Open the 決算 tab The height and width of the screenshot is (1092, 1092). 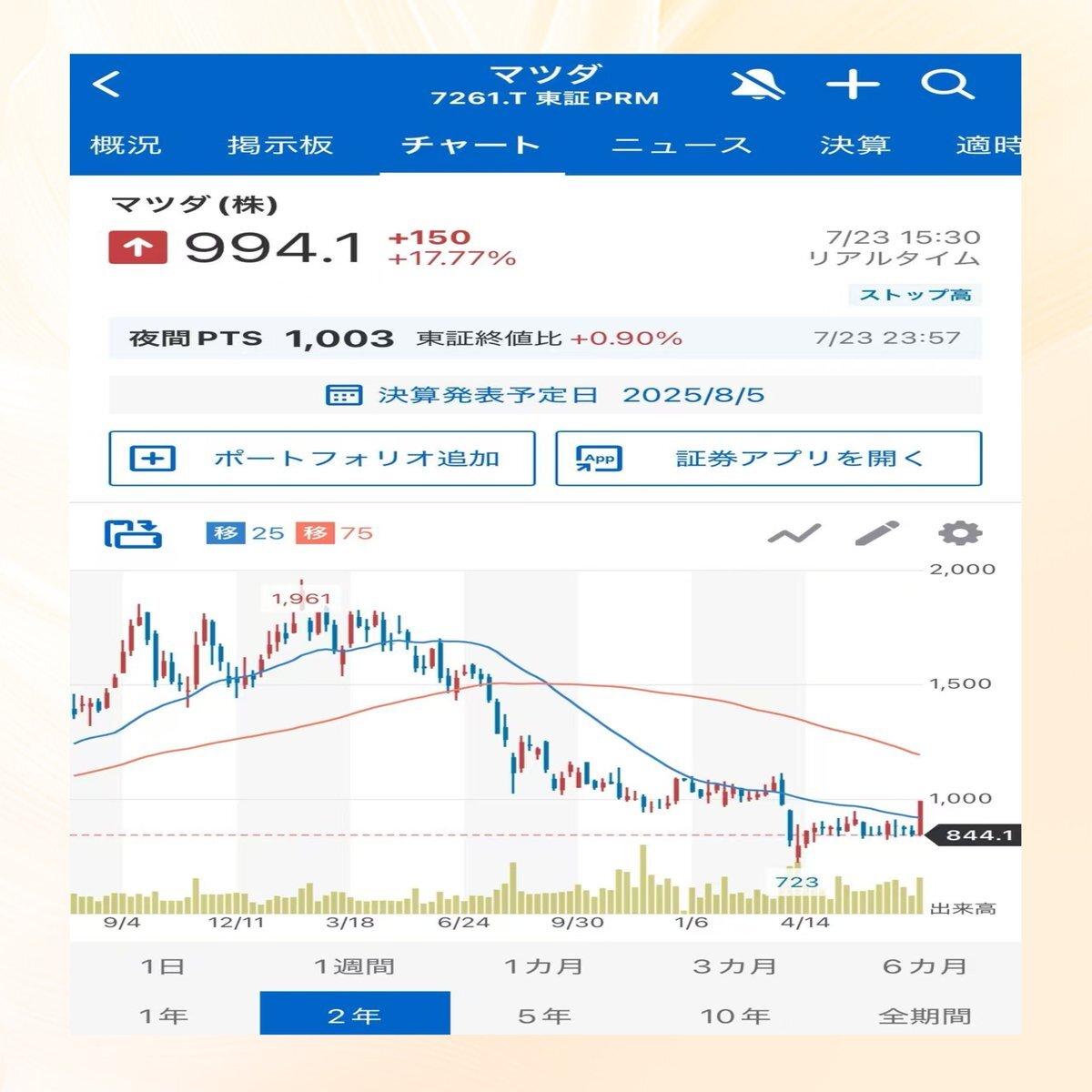854,146
